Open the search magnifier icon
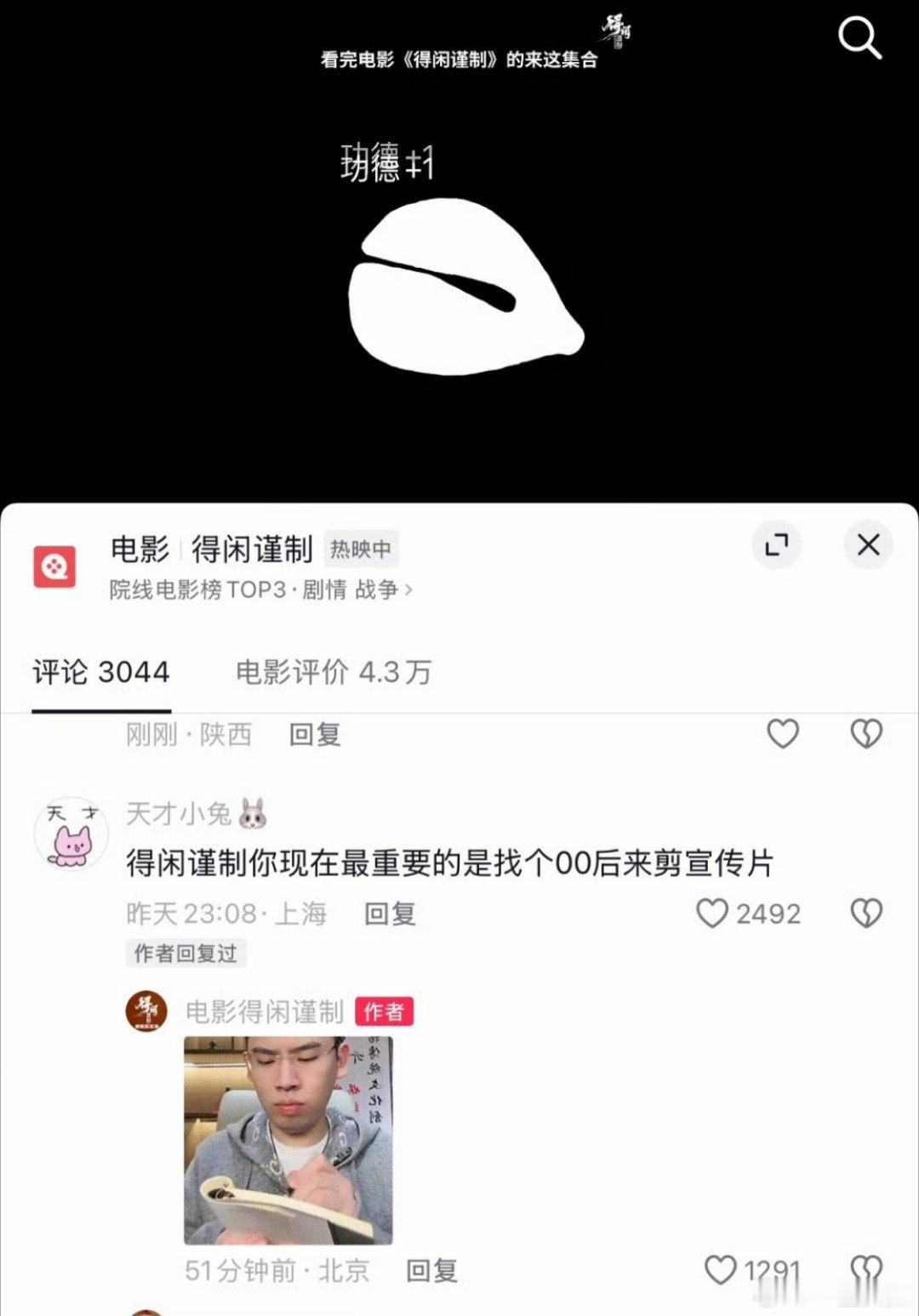The image size is (919, 1316). [860, 38]
